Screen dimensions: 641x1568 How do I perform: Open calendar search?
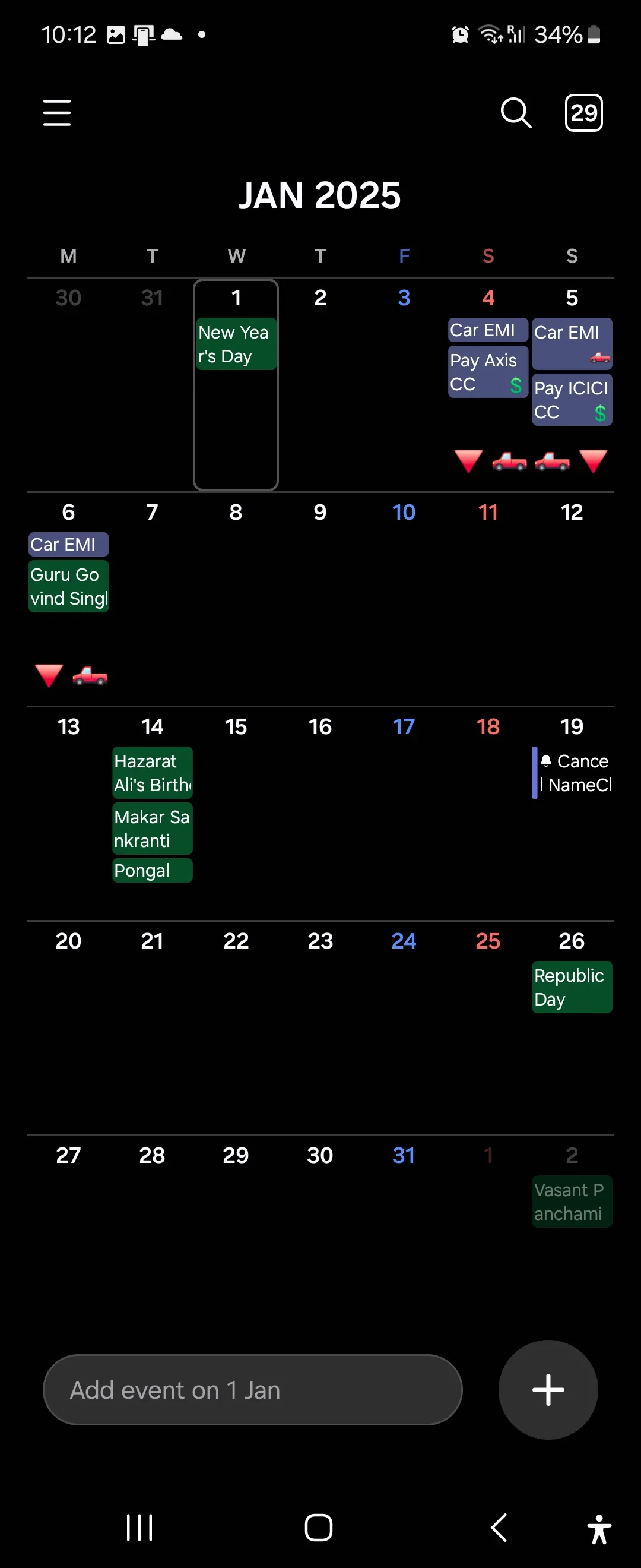point(516,113)
